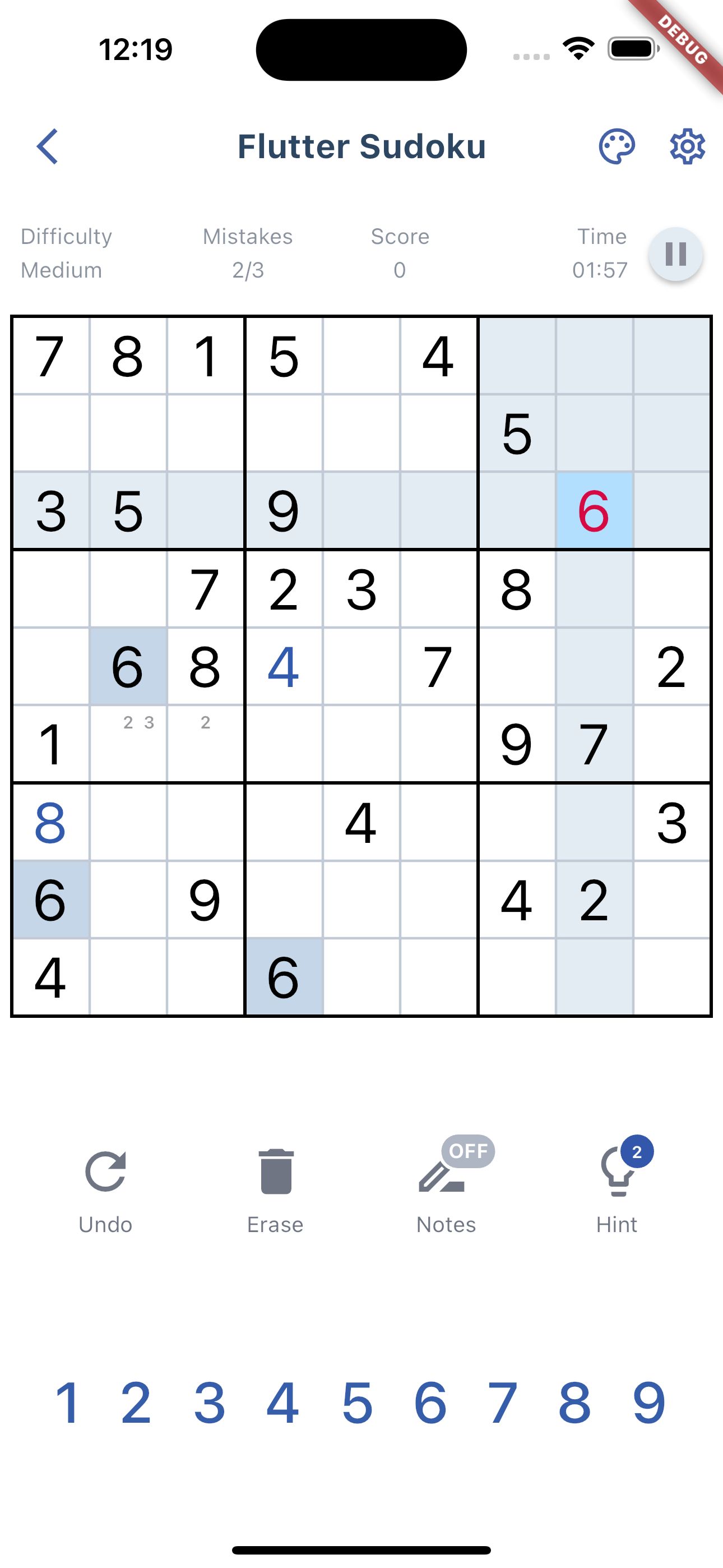Viewport: 723px width, 1568px height.
Task: Select the cell with the red 6
Action: (594, 511)
